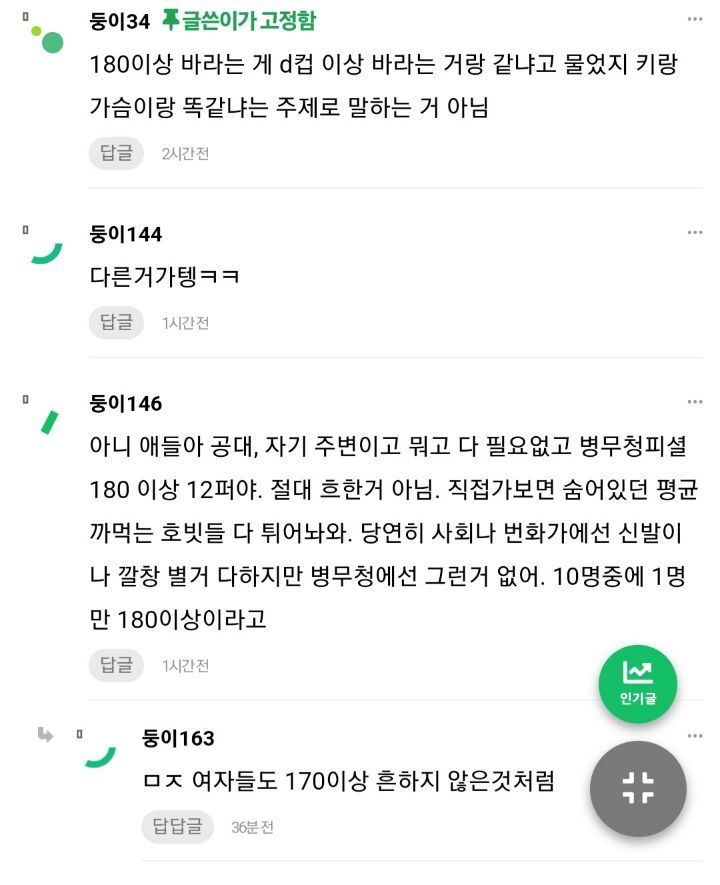Open the 인기글 popular posts floating button
Screen dimensions: 720x885
(x=638, y=684)
